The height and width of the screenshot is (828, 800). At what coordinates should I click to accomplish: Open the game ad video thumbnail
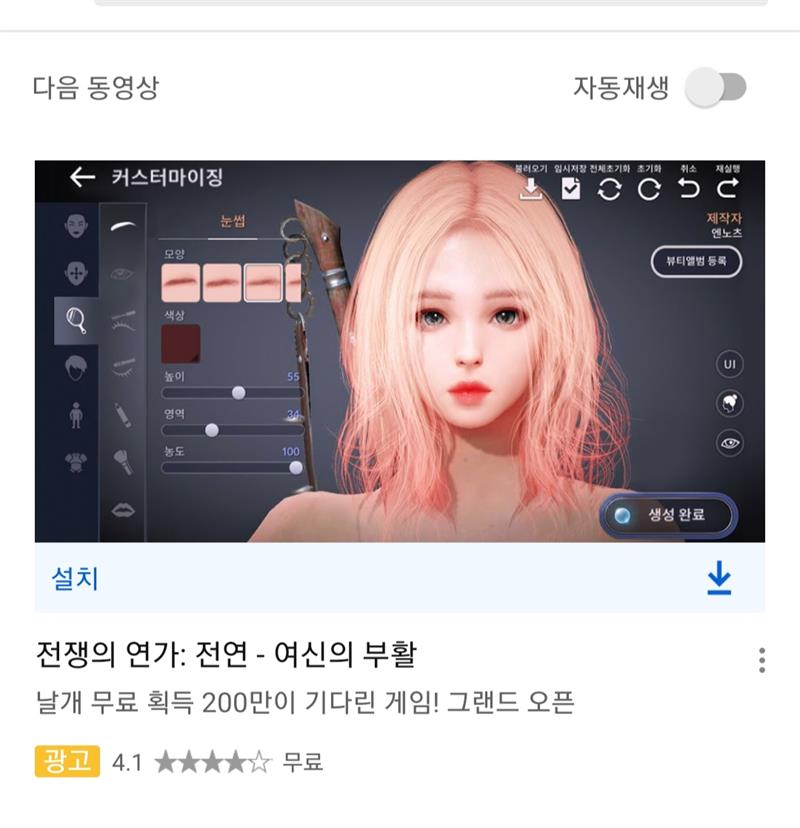point(400,351)
